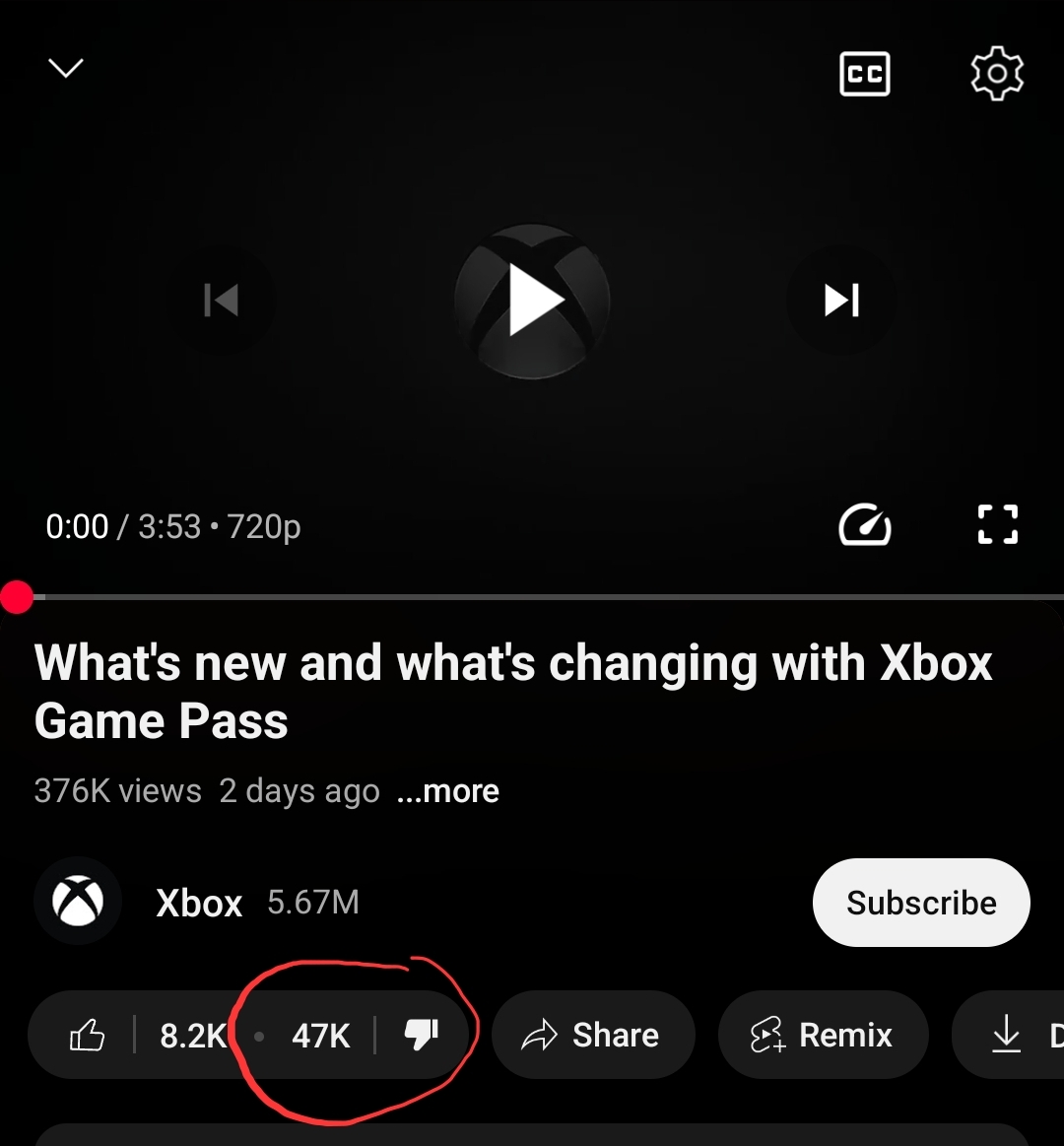Like this video
The width and height of the screenshot is (1064, 1146).
[x=89, y=1036]
